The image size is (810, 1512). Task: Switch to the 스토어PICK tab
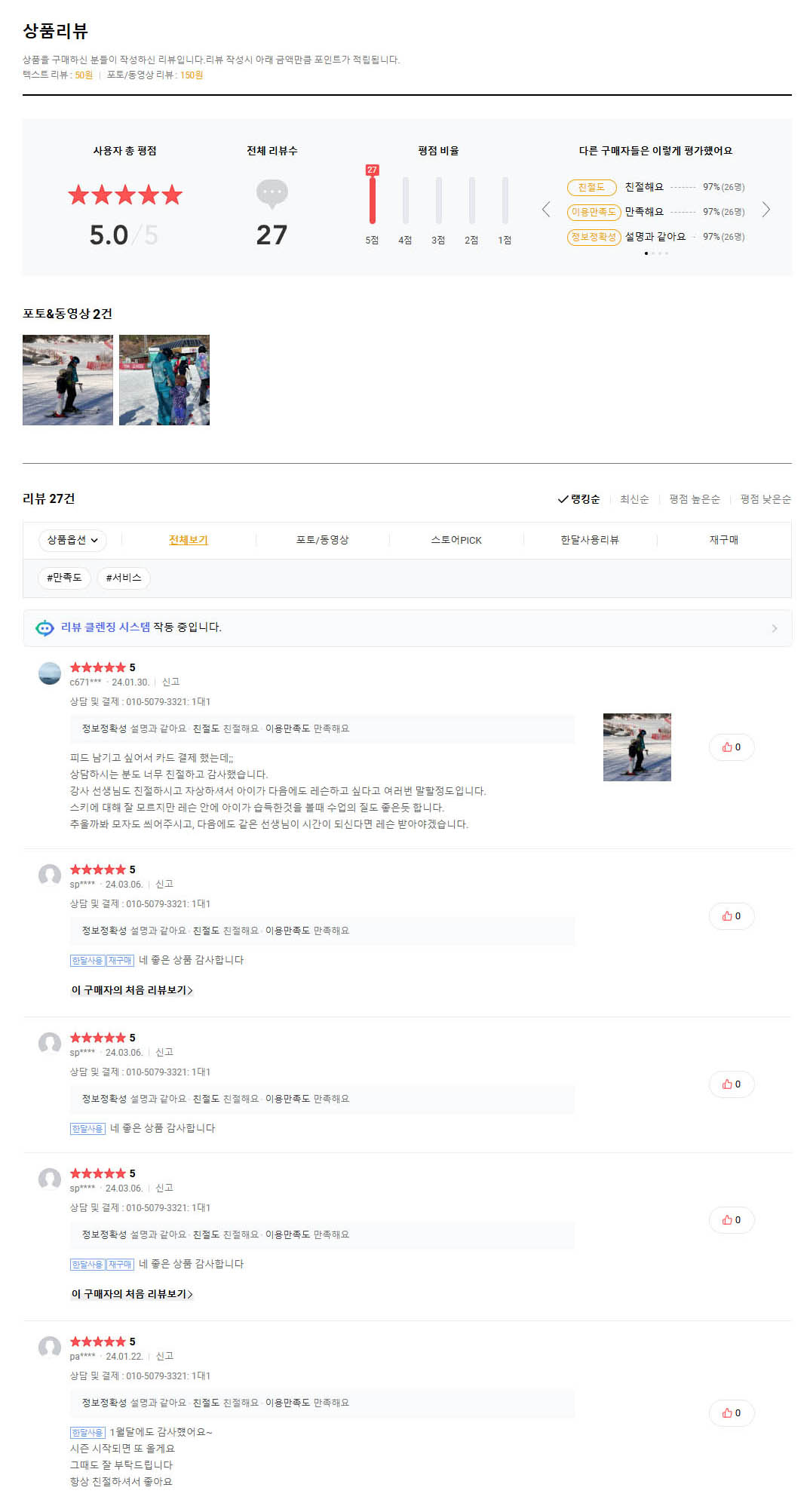tap(456, 540)
